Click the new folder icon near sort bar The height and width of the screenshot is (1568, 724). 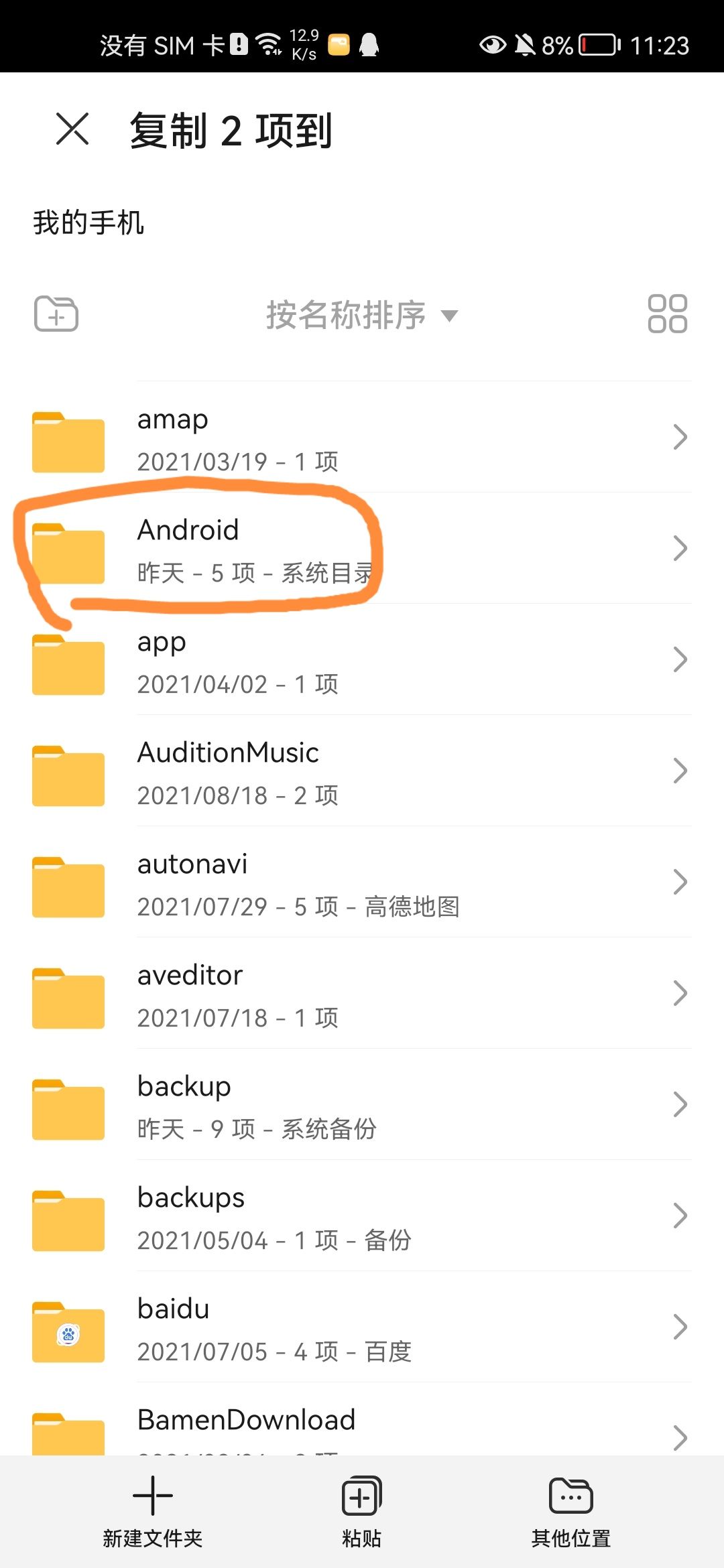(x=55, y=314)
